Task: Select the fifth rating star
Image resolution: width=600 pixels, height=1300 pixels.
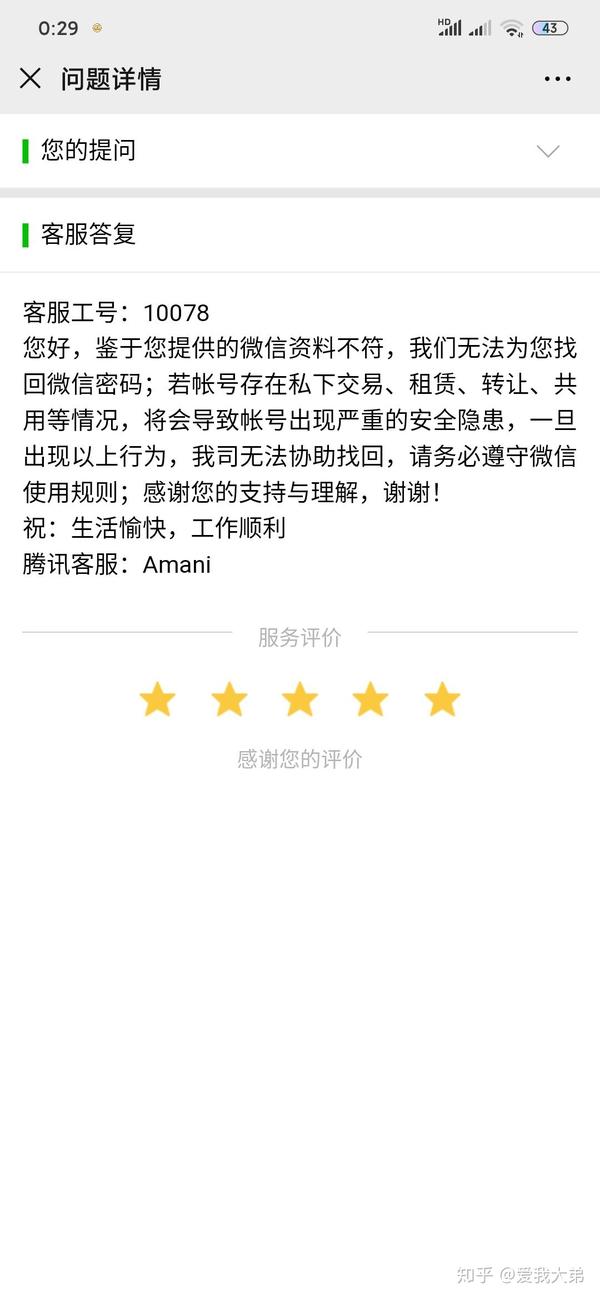Action: 442,700
